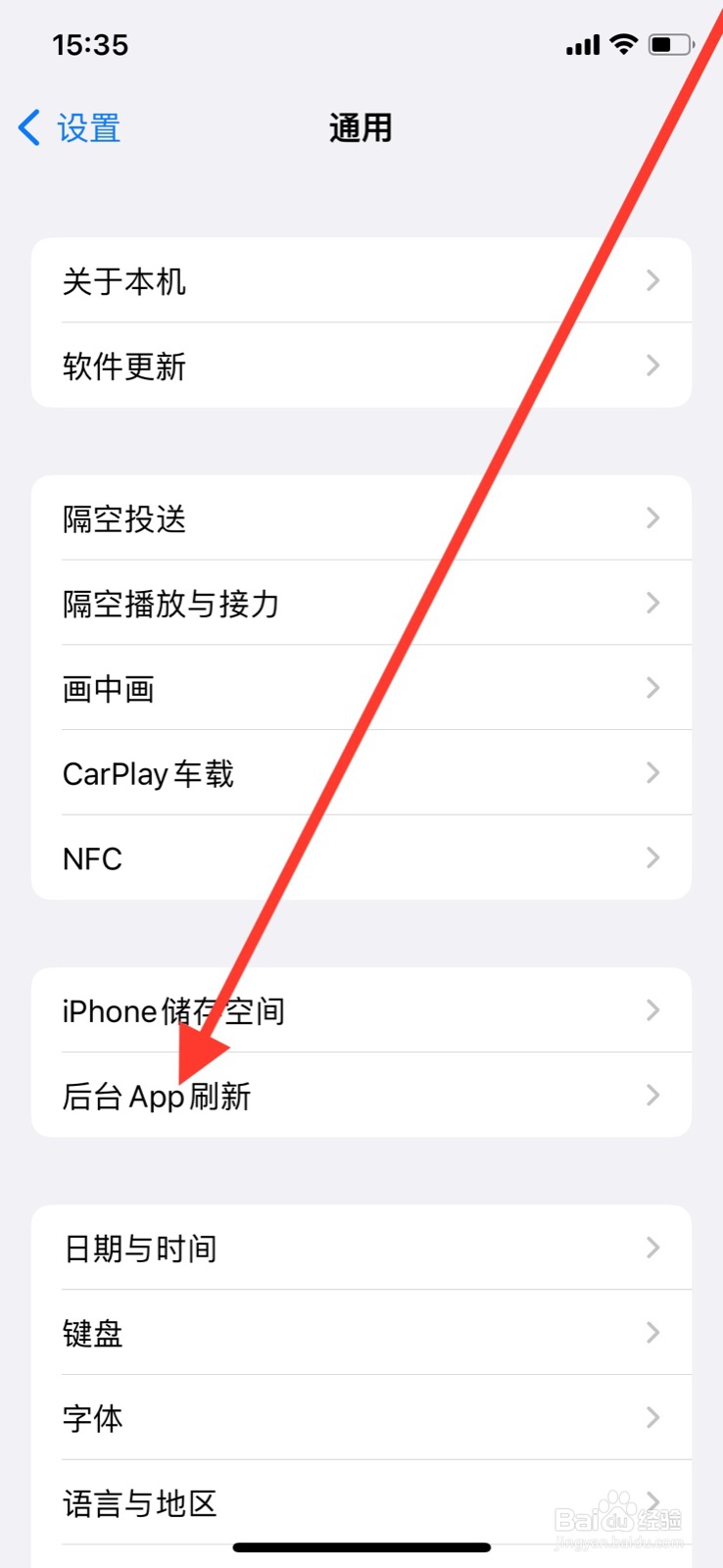Tap the Wi-Fi icon in the status bar

tap(624, 44)
